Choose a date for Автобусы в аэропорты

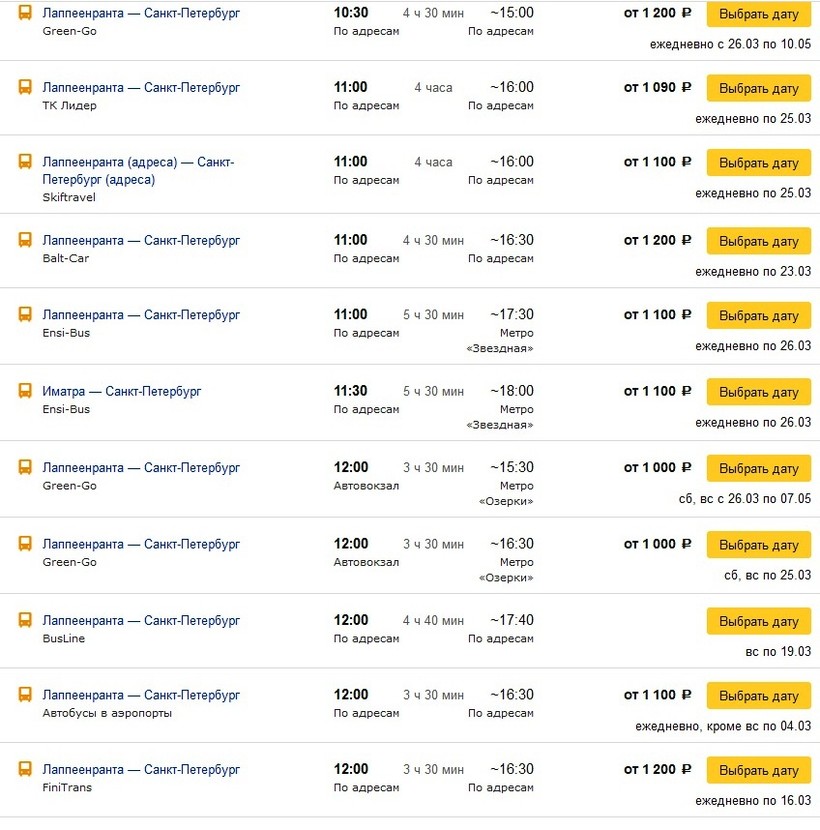(758, 695)
